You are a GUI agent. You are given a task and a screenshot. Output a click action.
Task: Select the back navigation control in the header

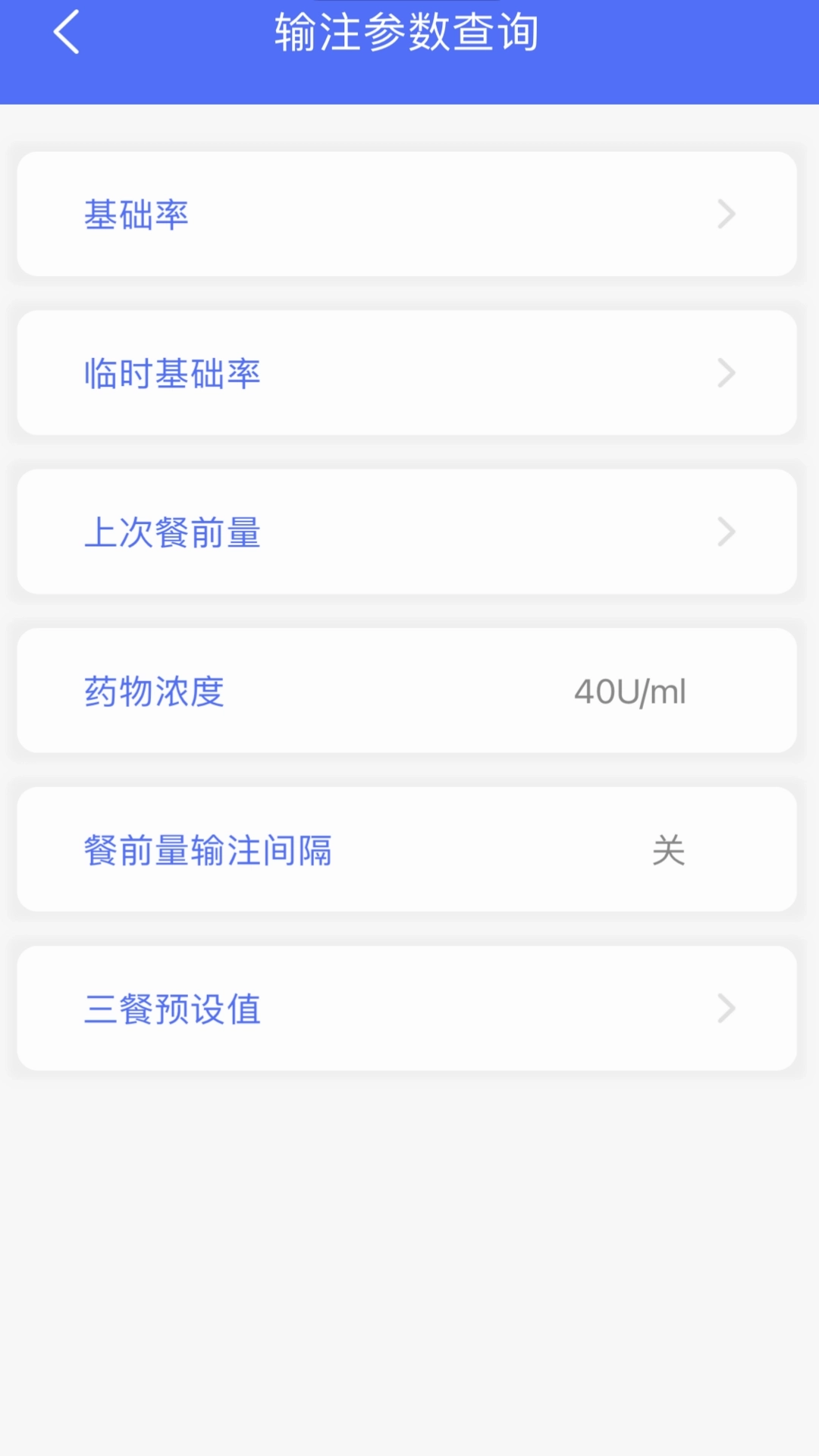(x=65, y=33)
